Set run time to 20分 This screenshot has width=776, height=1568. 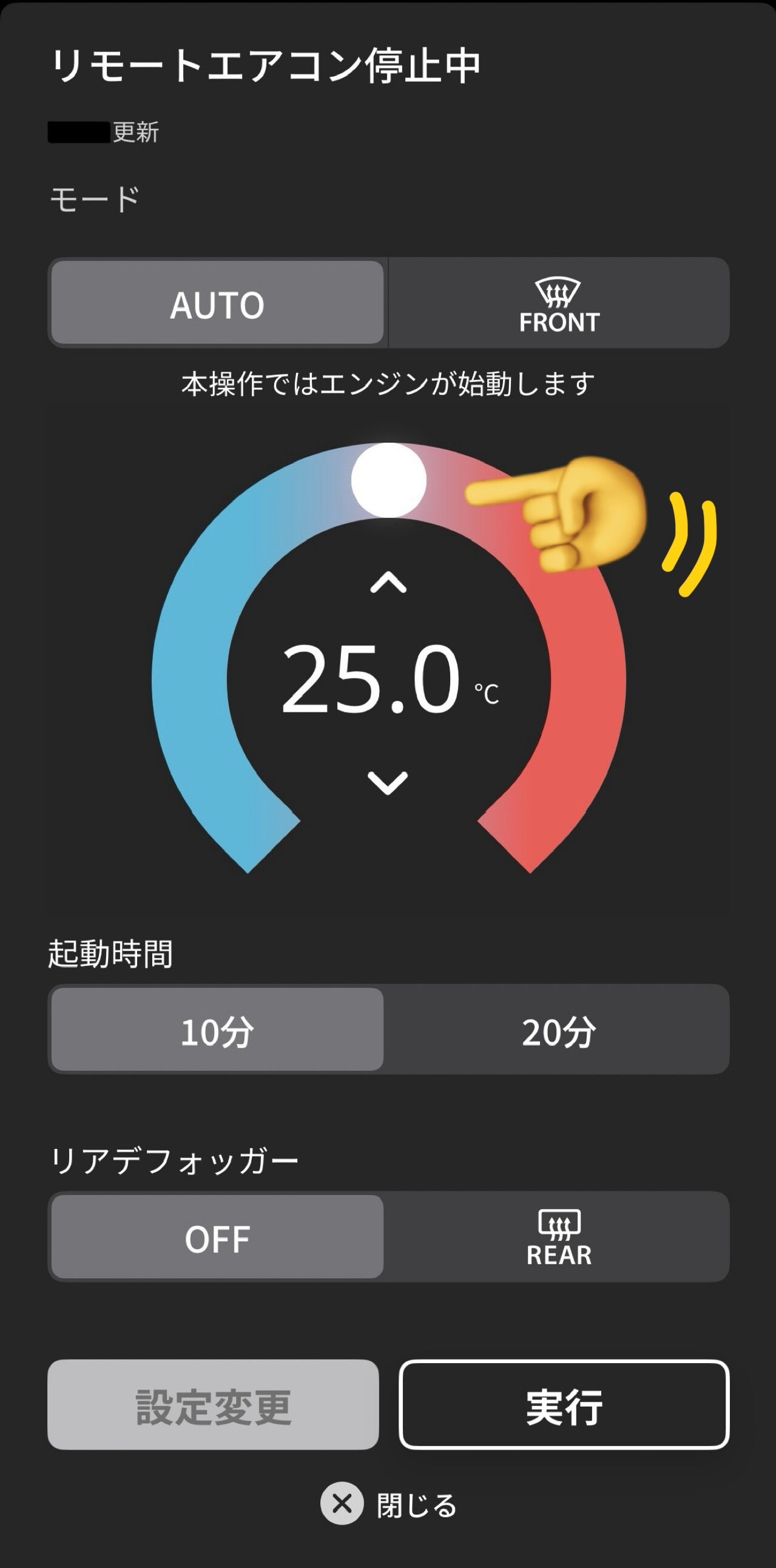[559, 1030]
